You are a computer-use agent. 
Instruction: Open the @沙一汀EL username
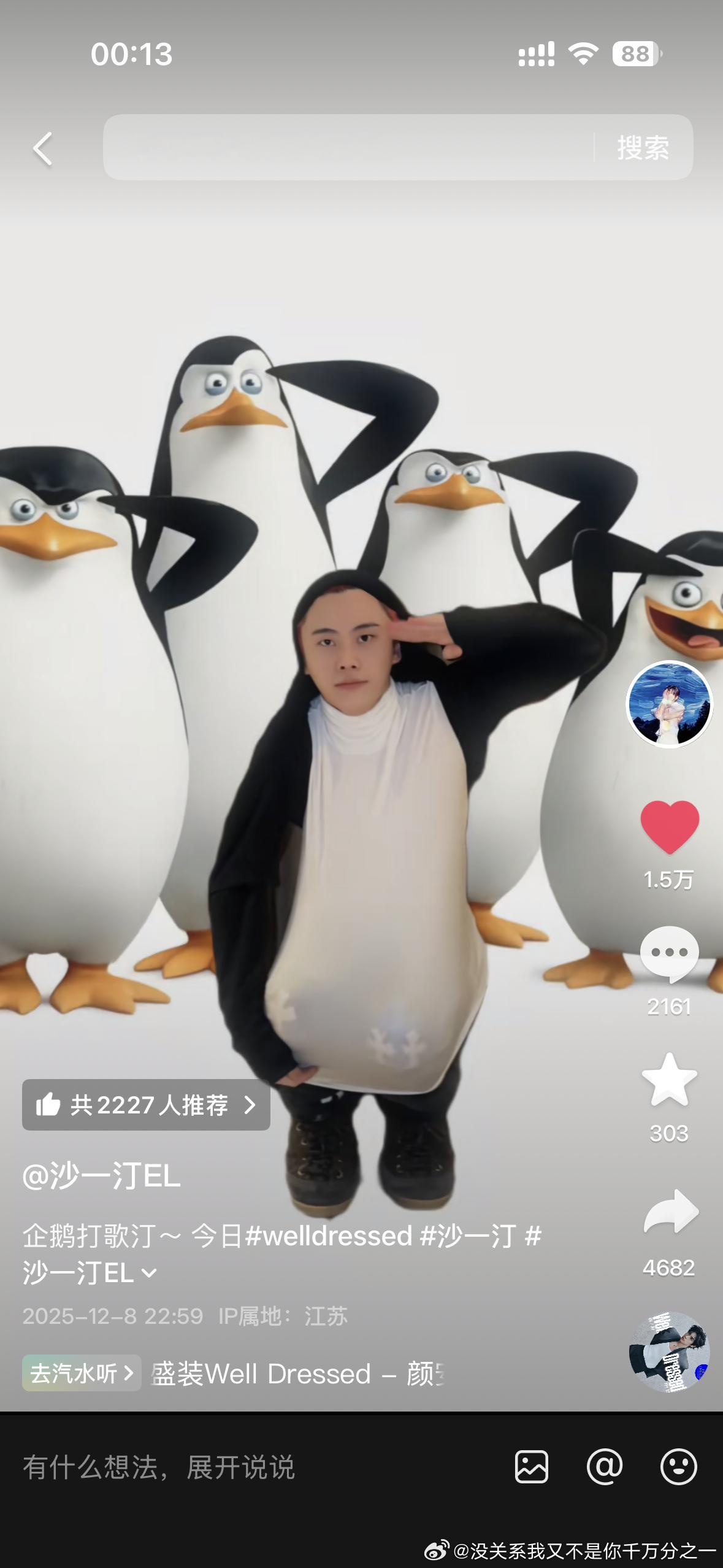coord(102,1176)
